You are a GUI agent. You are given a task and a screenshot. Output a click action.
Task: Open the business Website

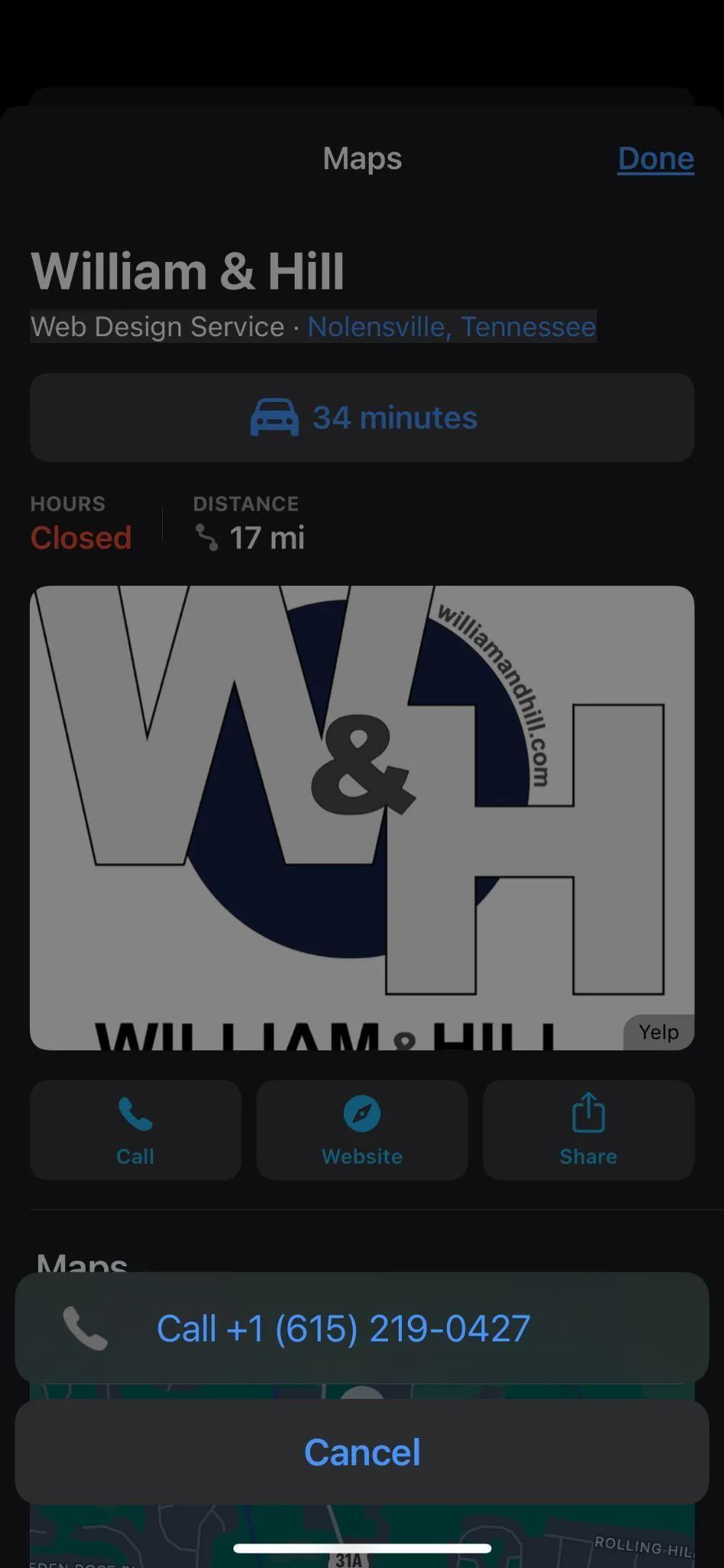(x=362, y=1130)
